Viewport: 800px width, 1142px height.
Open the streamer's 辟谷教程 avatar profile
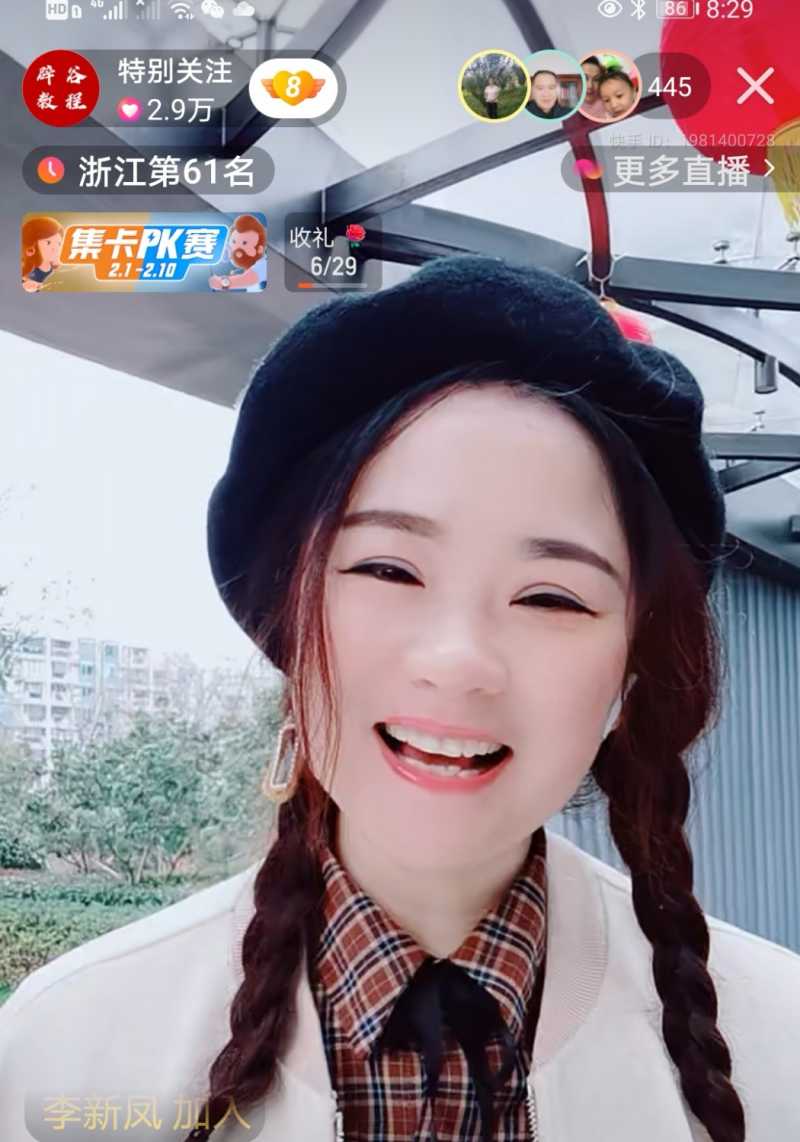tap(61, 88)
